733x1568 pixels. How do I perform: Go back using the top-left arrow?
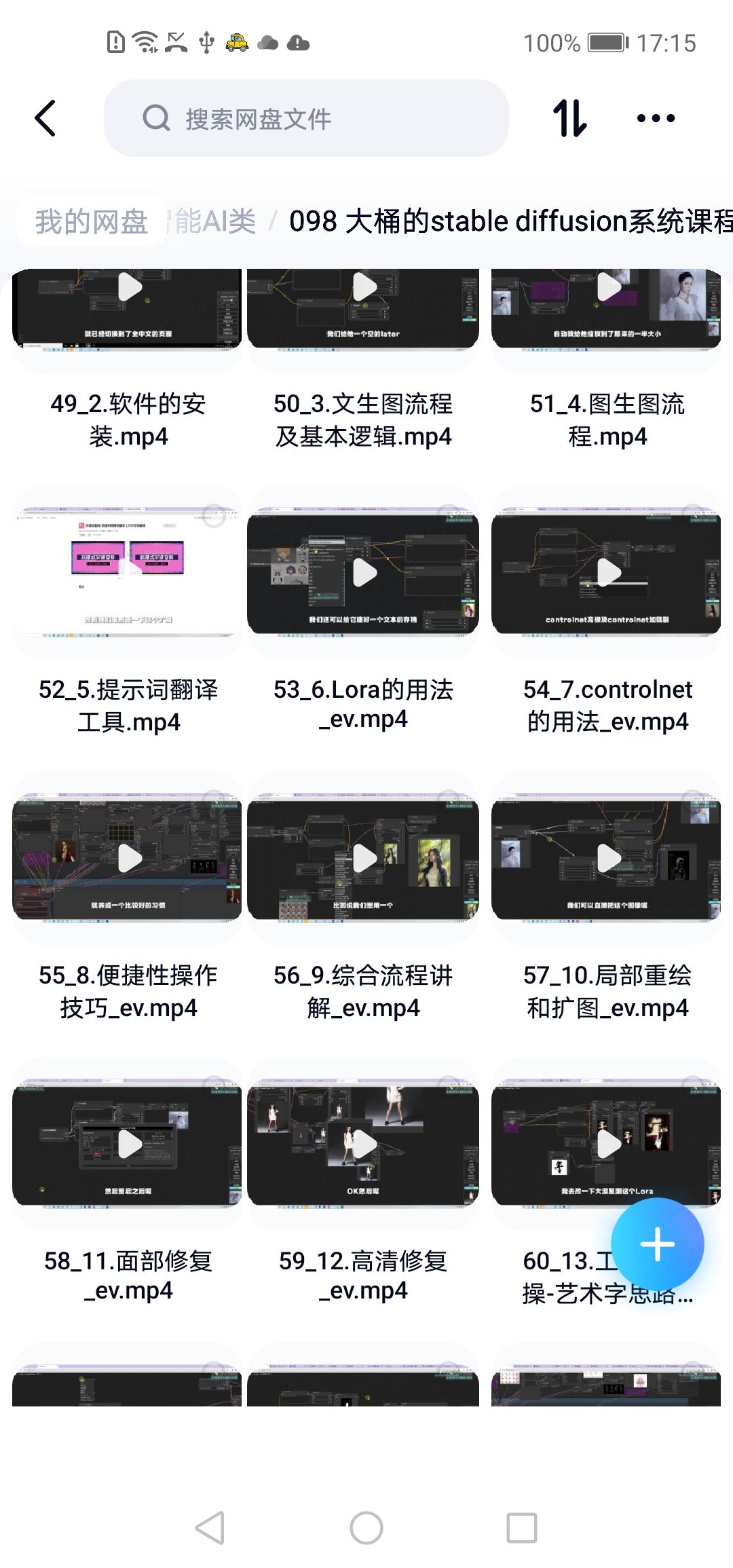45,119
